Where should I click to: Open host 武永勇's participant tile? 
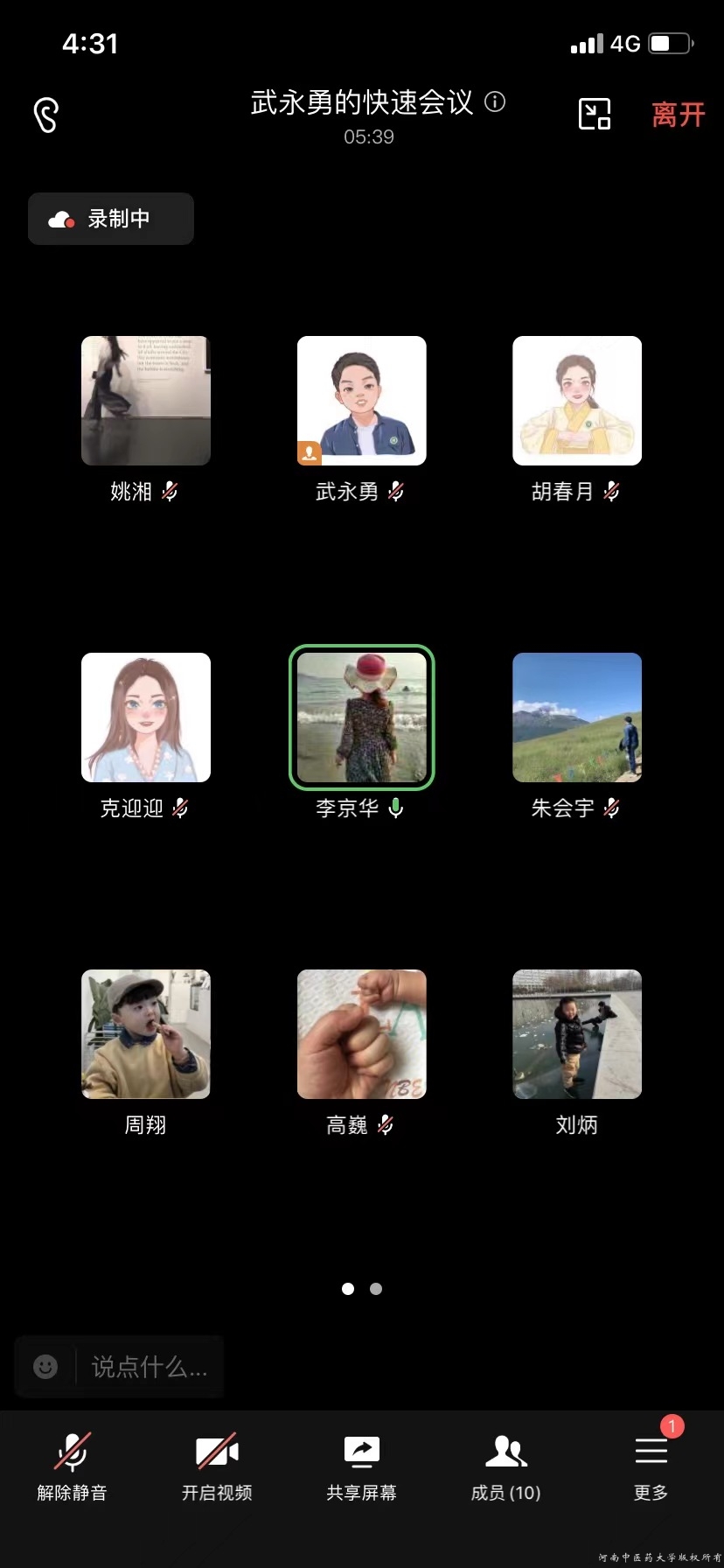(362, 401)
